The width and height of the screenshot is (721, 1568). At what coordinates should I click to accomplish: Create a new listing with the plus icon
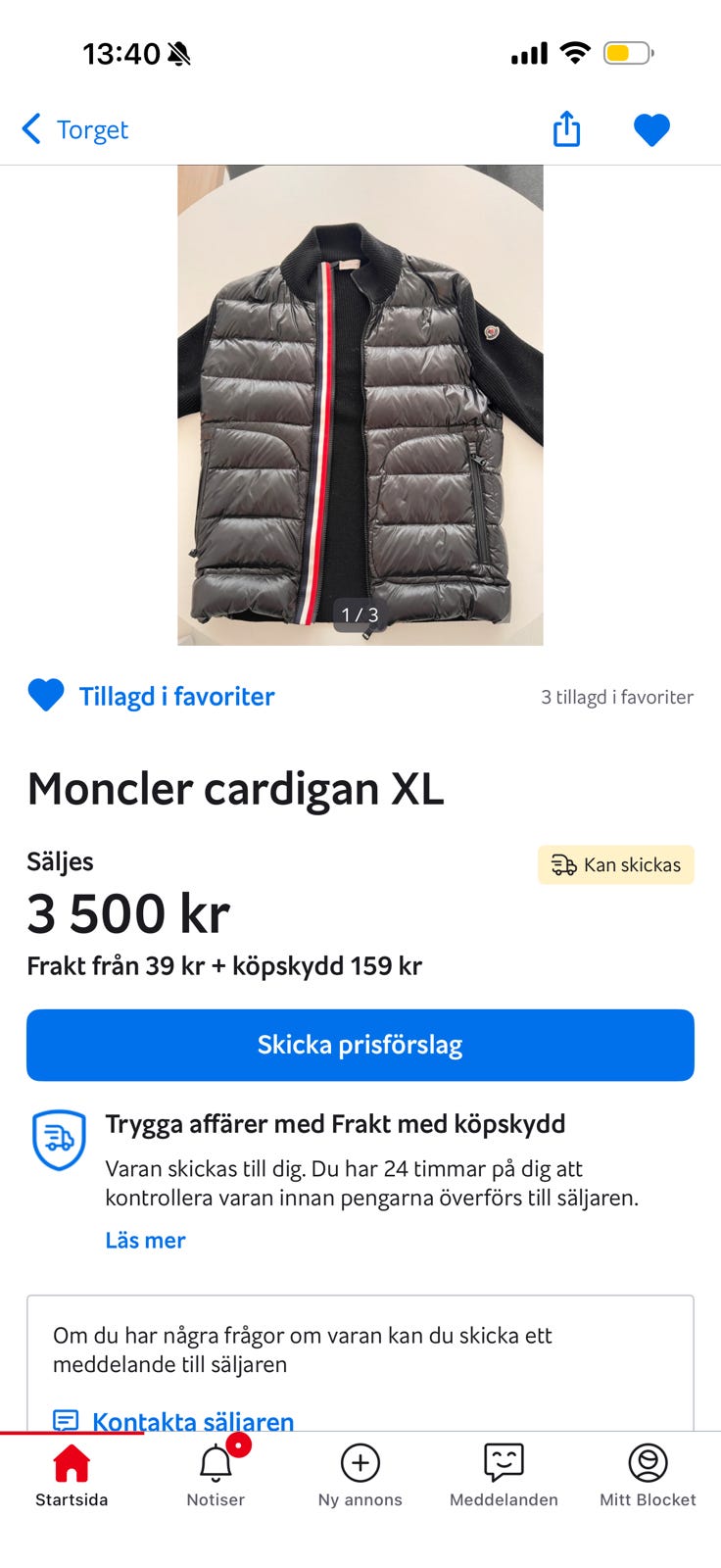click(360, 1465)
